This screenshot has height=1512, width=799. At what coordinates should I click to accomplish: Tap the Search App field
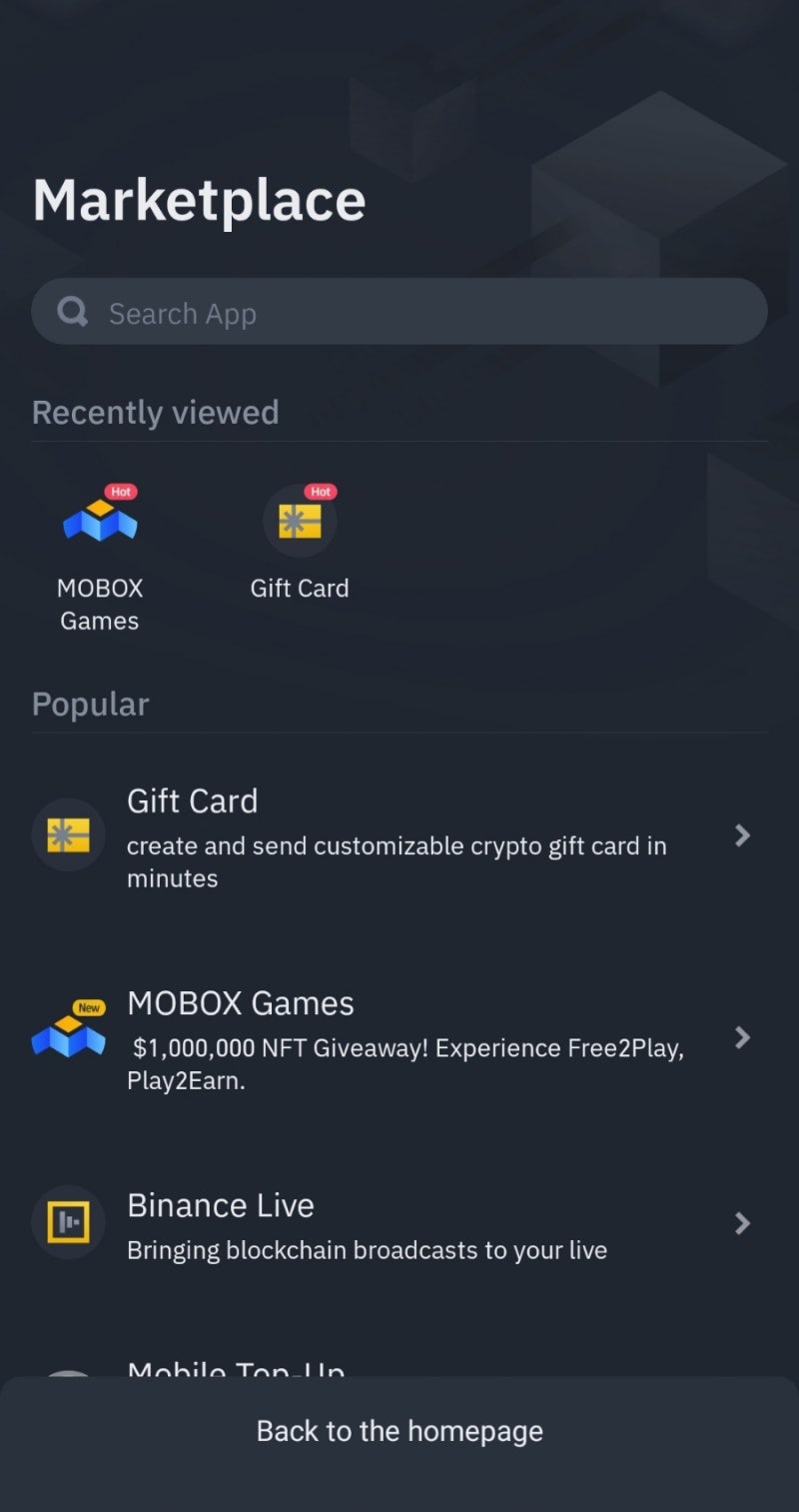pos(399,313)
